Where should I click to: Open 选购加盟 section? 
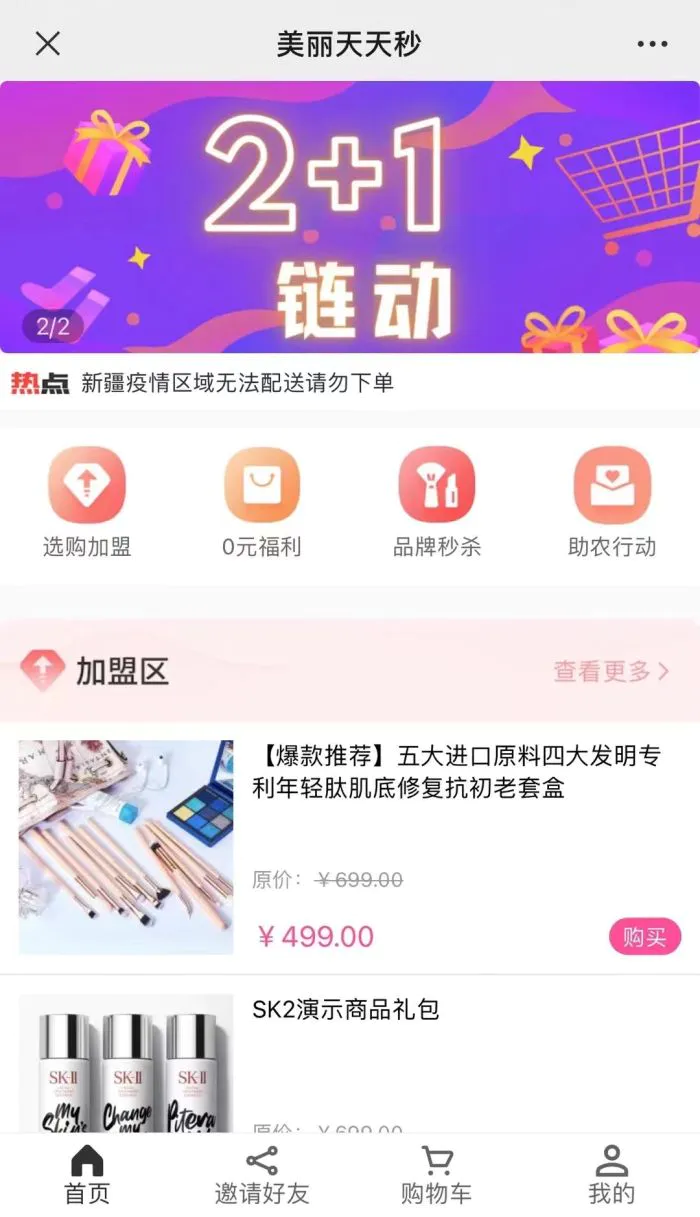click(87, 502)
